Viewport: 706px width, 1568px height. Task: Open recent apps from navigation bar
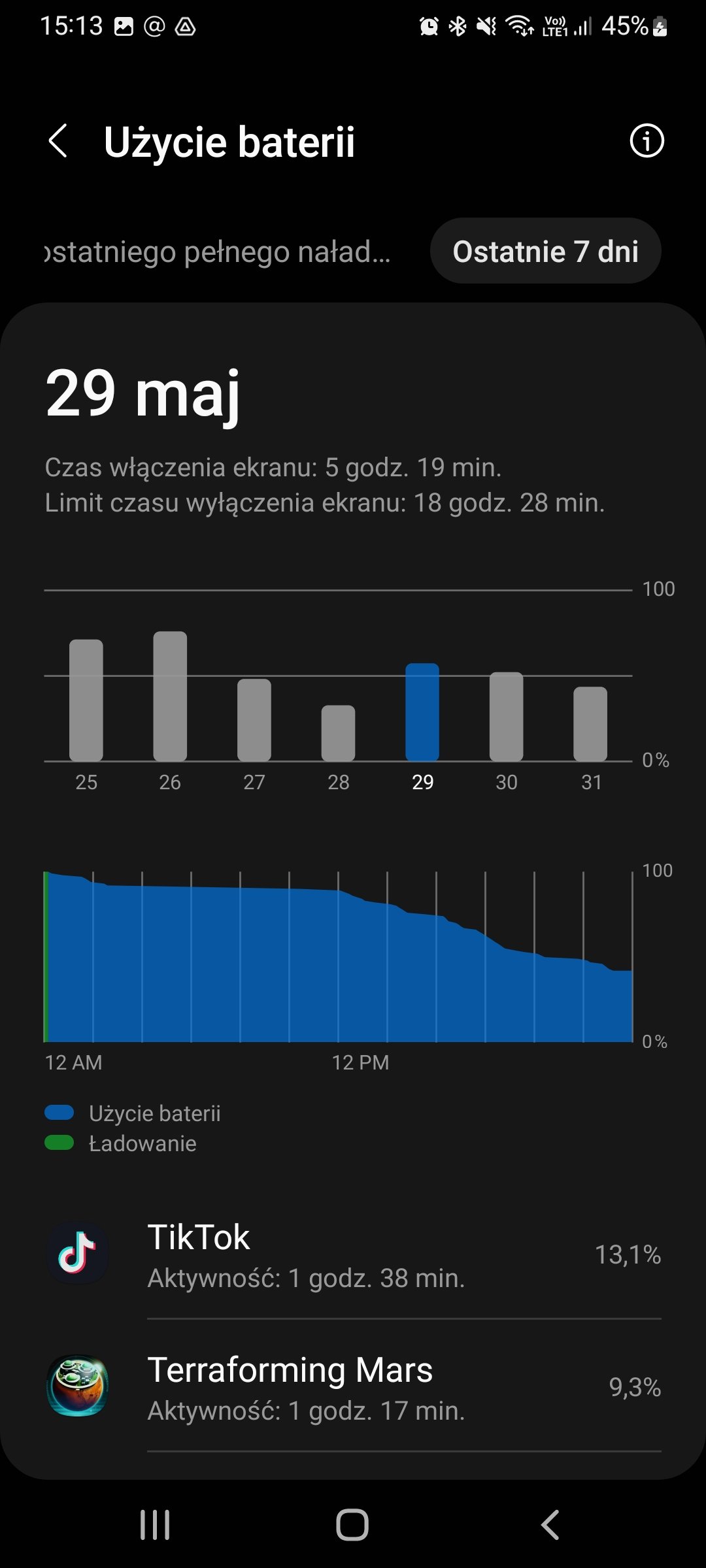click(x=155, y=1526)
